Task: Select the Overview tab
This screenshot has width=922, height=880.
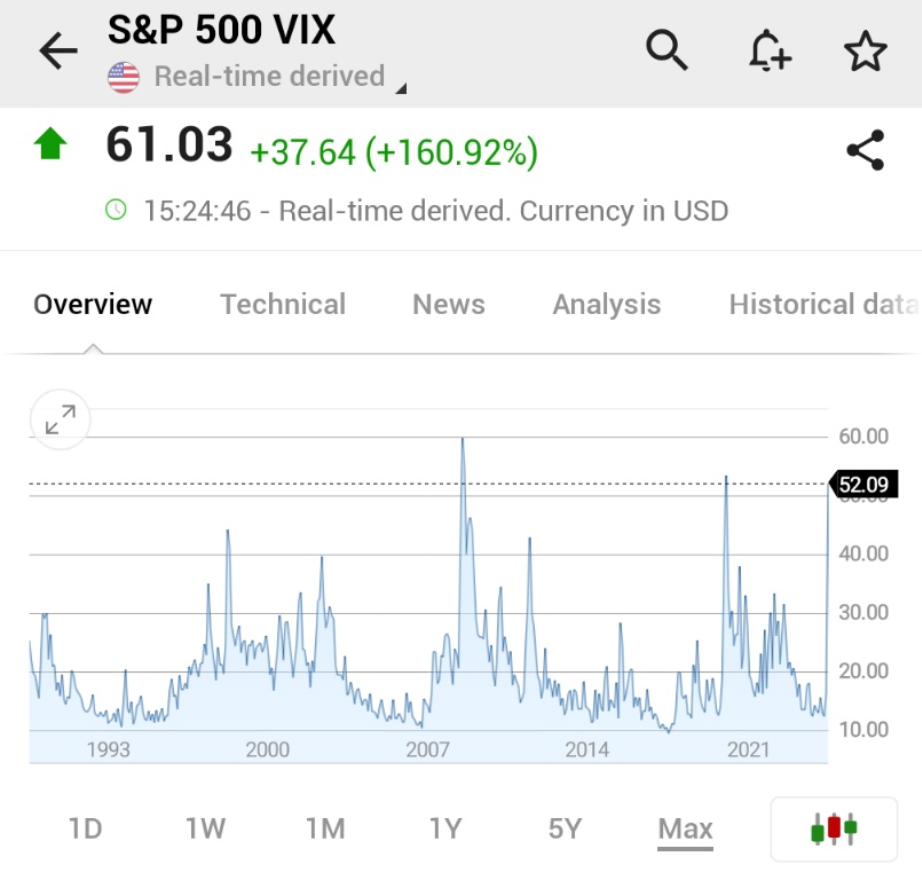Action: tap(93, 304)
